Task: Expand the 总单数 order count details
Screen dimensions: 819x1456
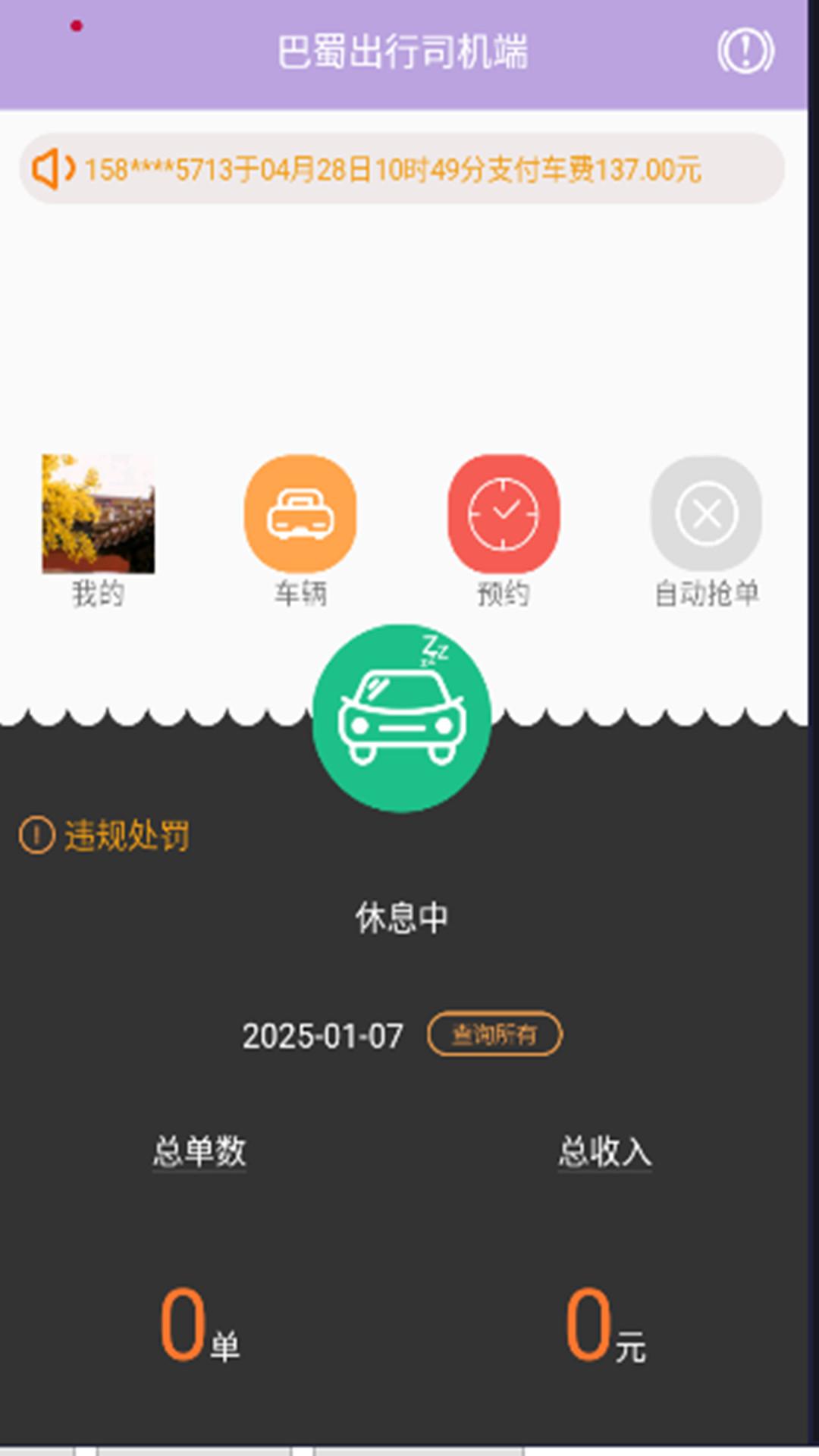Action: (x=200, y=1153)
